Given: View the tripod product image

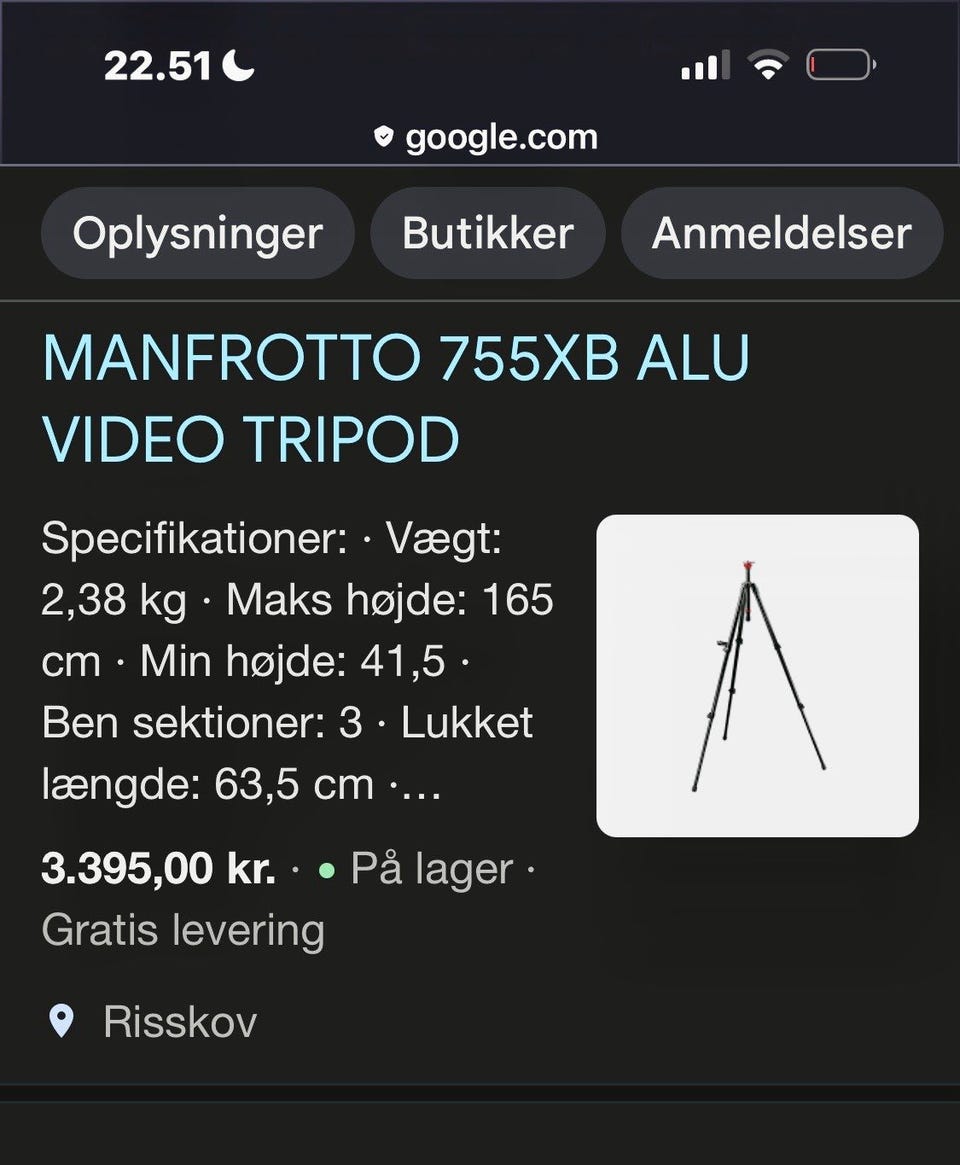Looking at the screenshot, I should [x=757, y=676].
